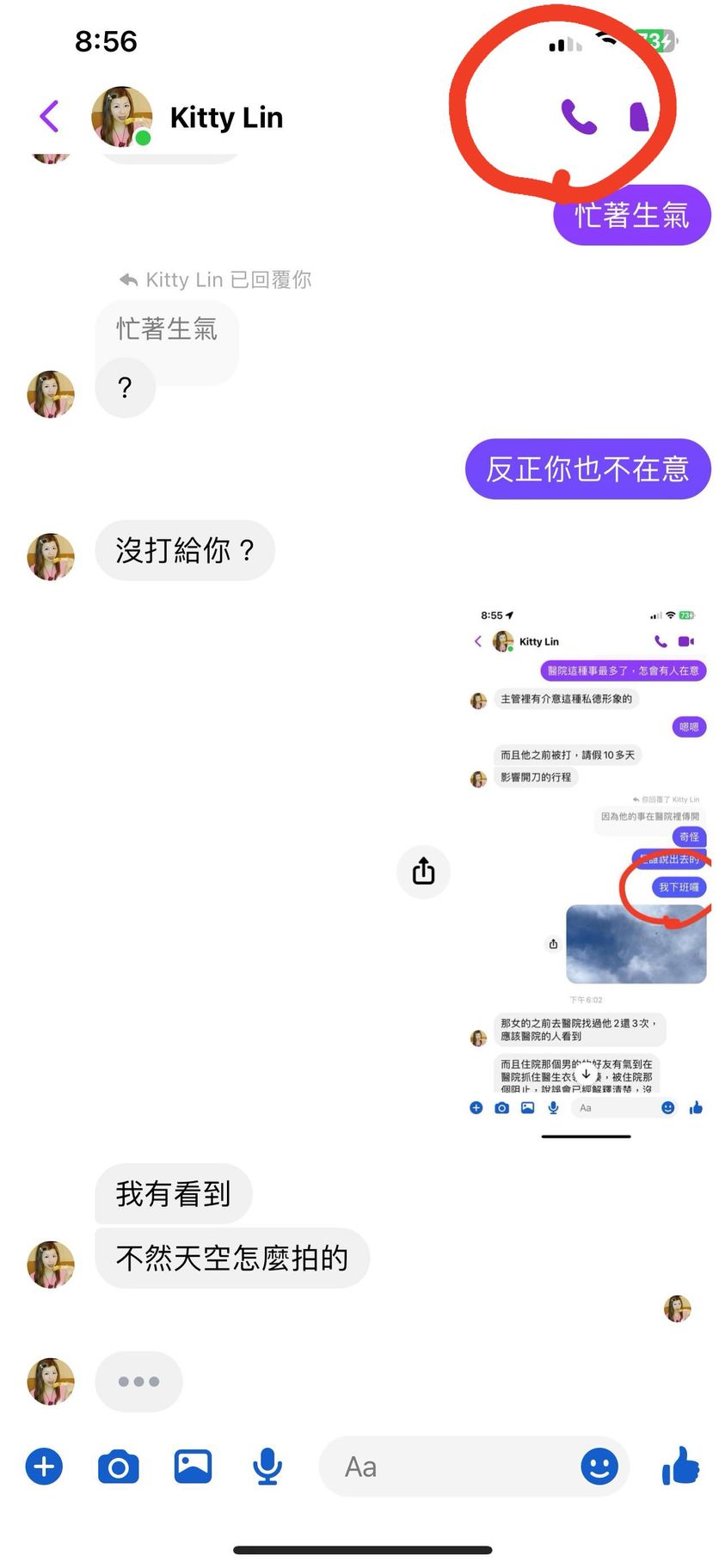Open more options plus button

pyautogui.click(x=44, y=1467)
